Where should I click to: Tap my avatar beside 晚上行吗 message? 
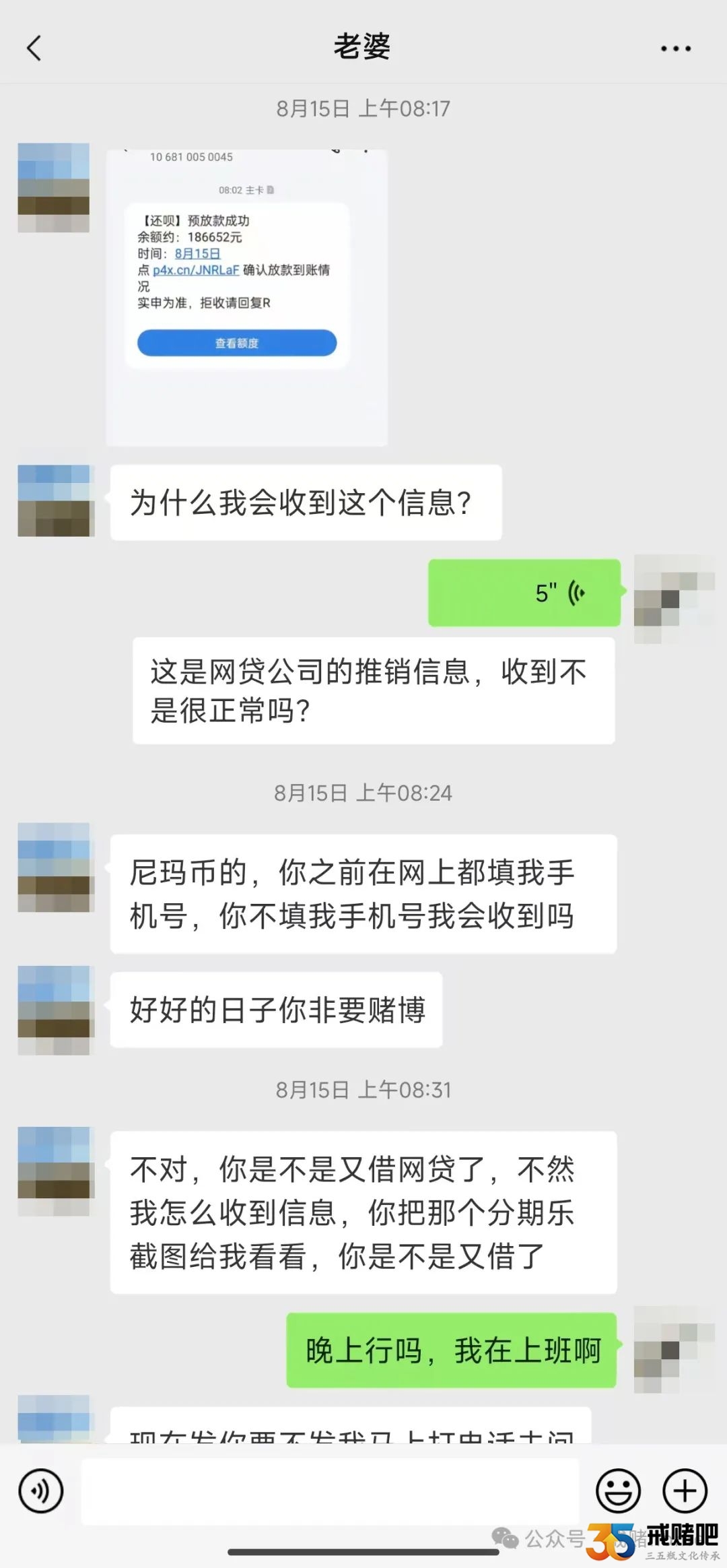(x=674, y=1349)
